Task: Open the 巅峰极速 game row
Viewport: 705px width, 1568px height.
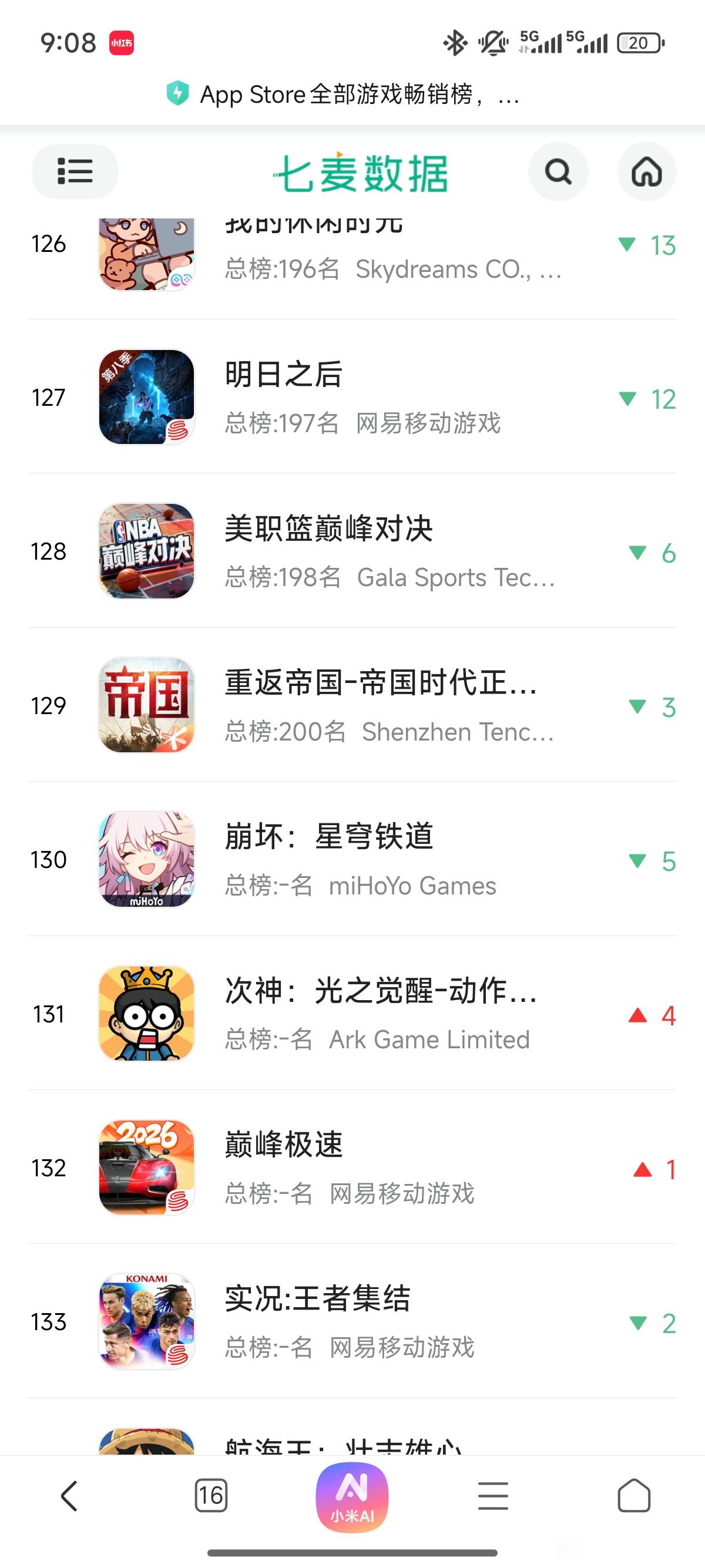Action: (x=352, y=1167)
